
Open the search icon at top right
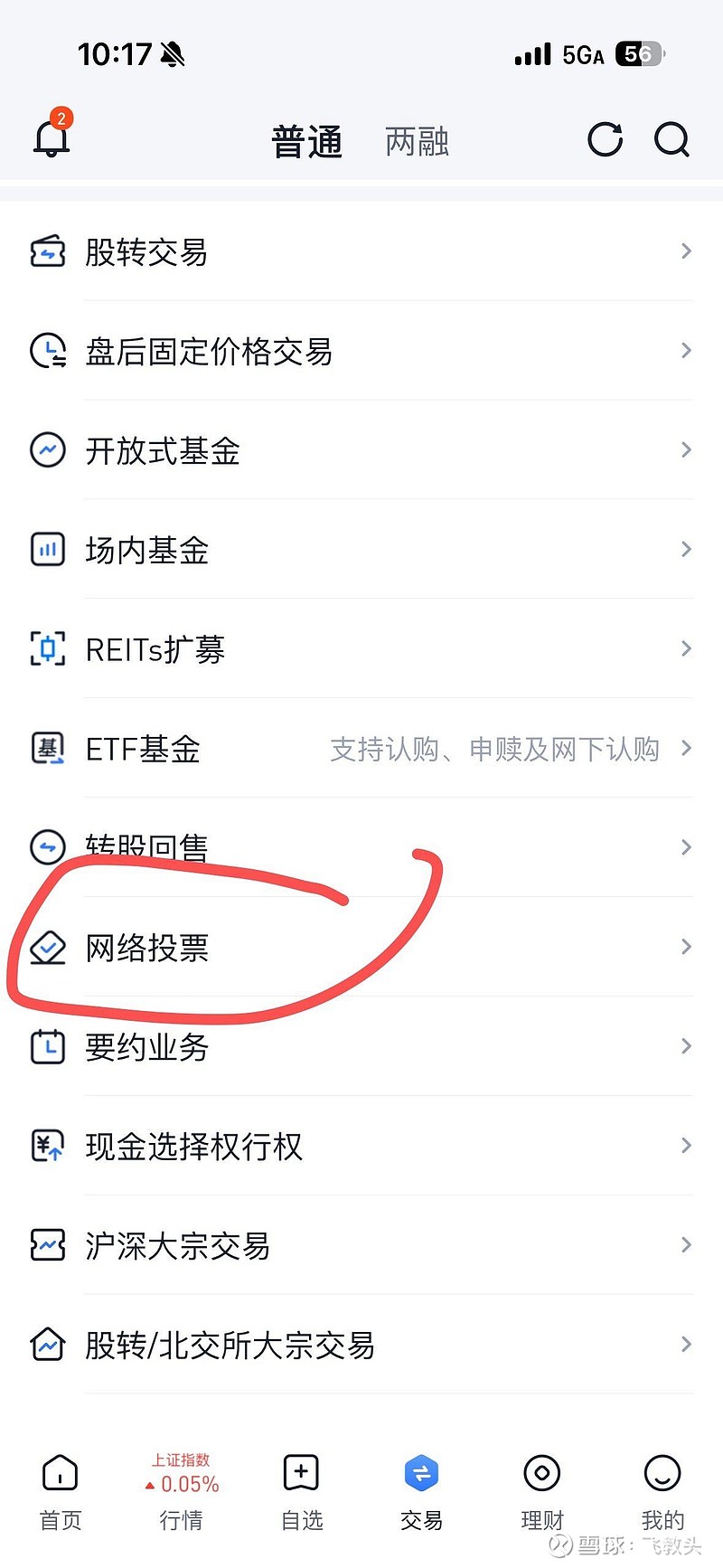click(671, 140)
